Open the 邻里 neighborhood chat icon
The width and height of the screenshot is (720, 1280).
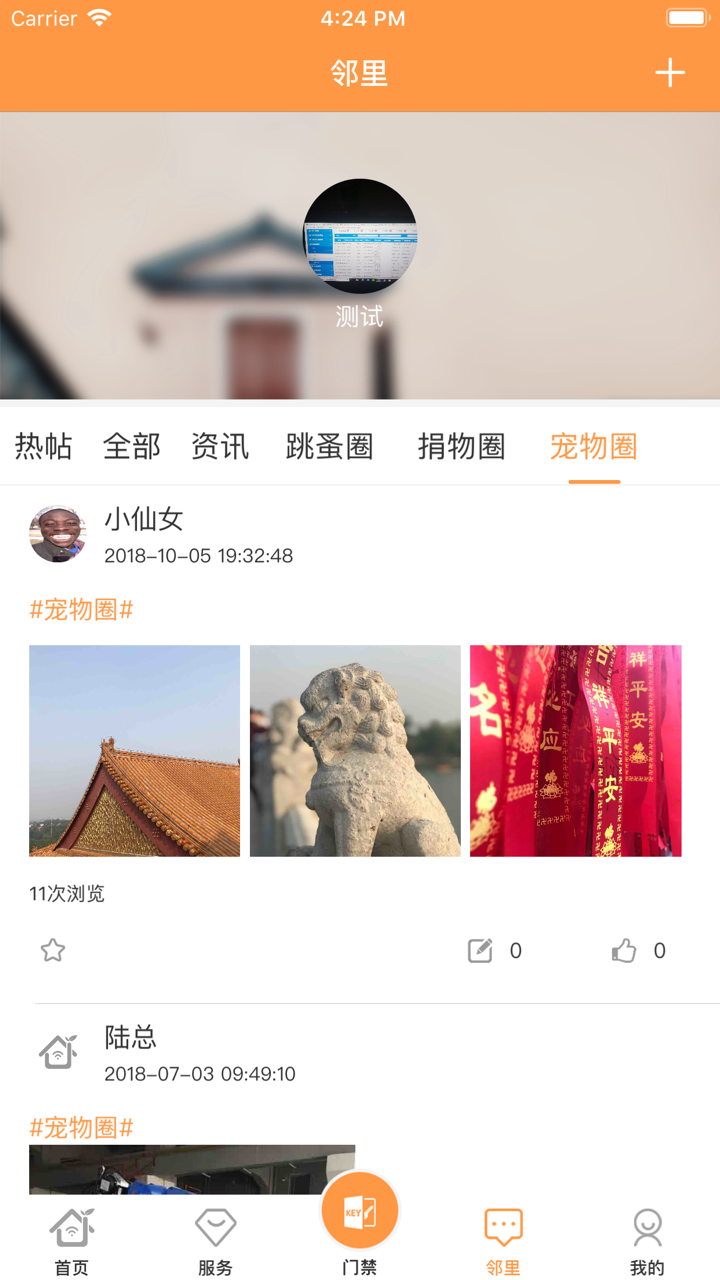(503, 1225)
